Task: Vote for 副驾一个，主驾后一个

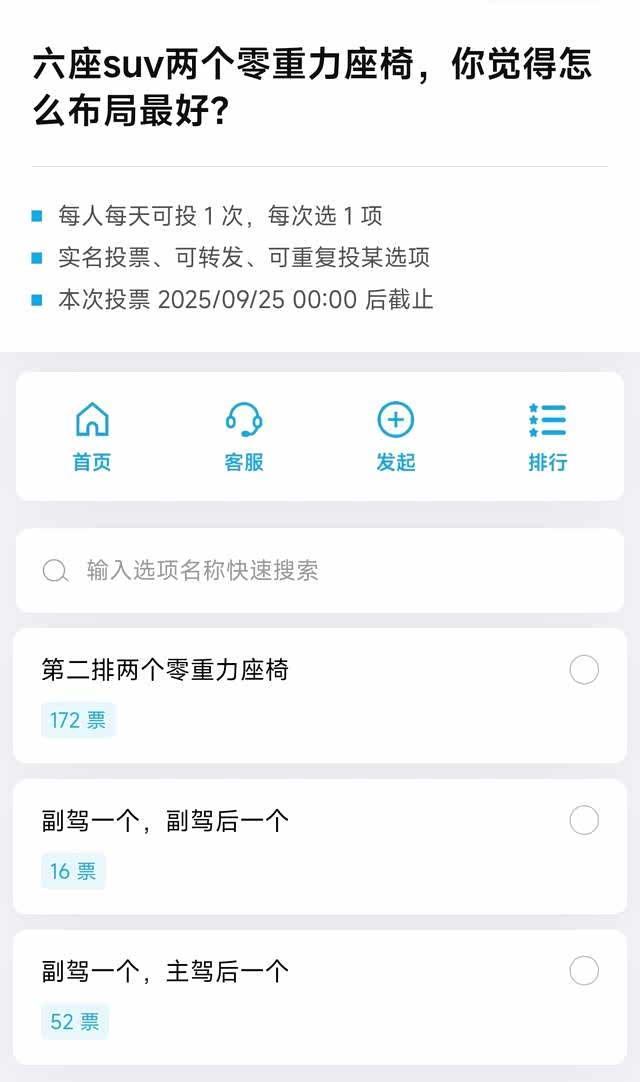Action: 584,971
